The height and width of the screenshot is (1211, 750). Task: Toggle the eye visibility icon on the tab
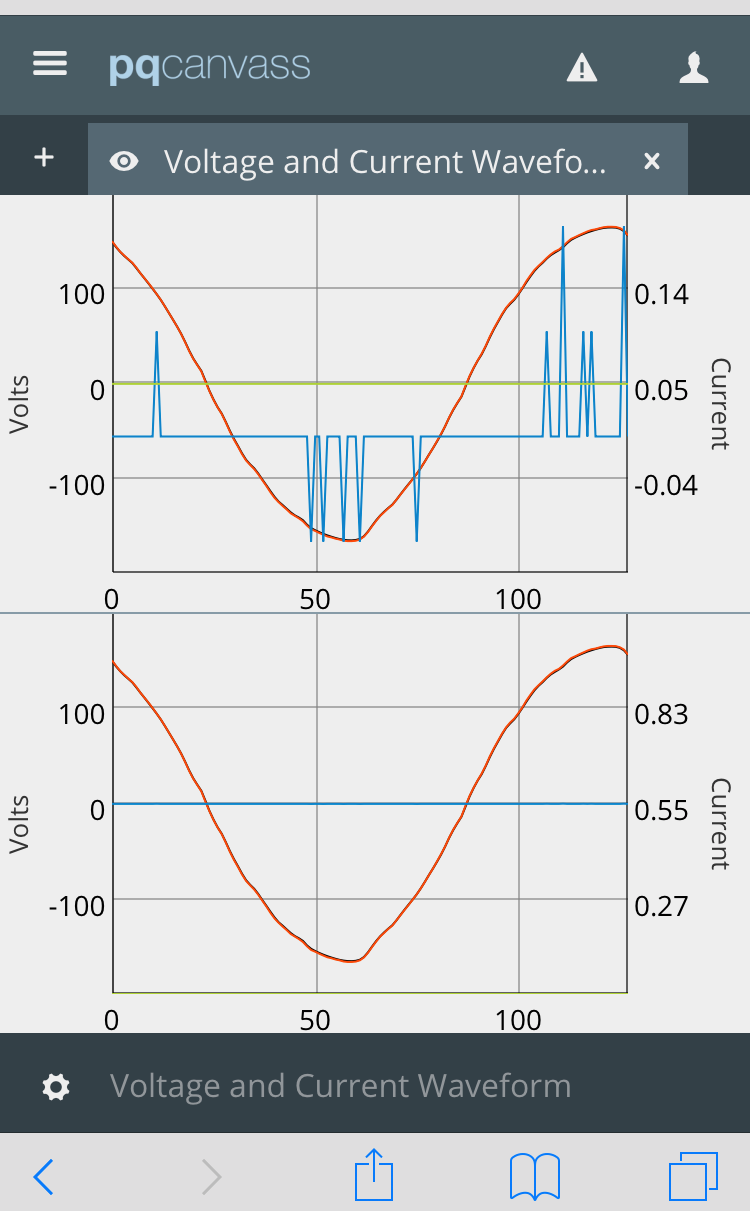(x=124, y=159)
